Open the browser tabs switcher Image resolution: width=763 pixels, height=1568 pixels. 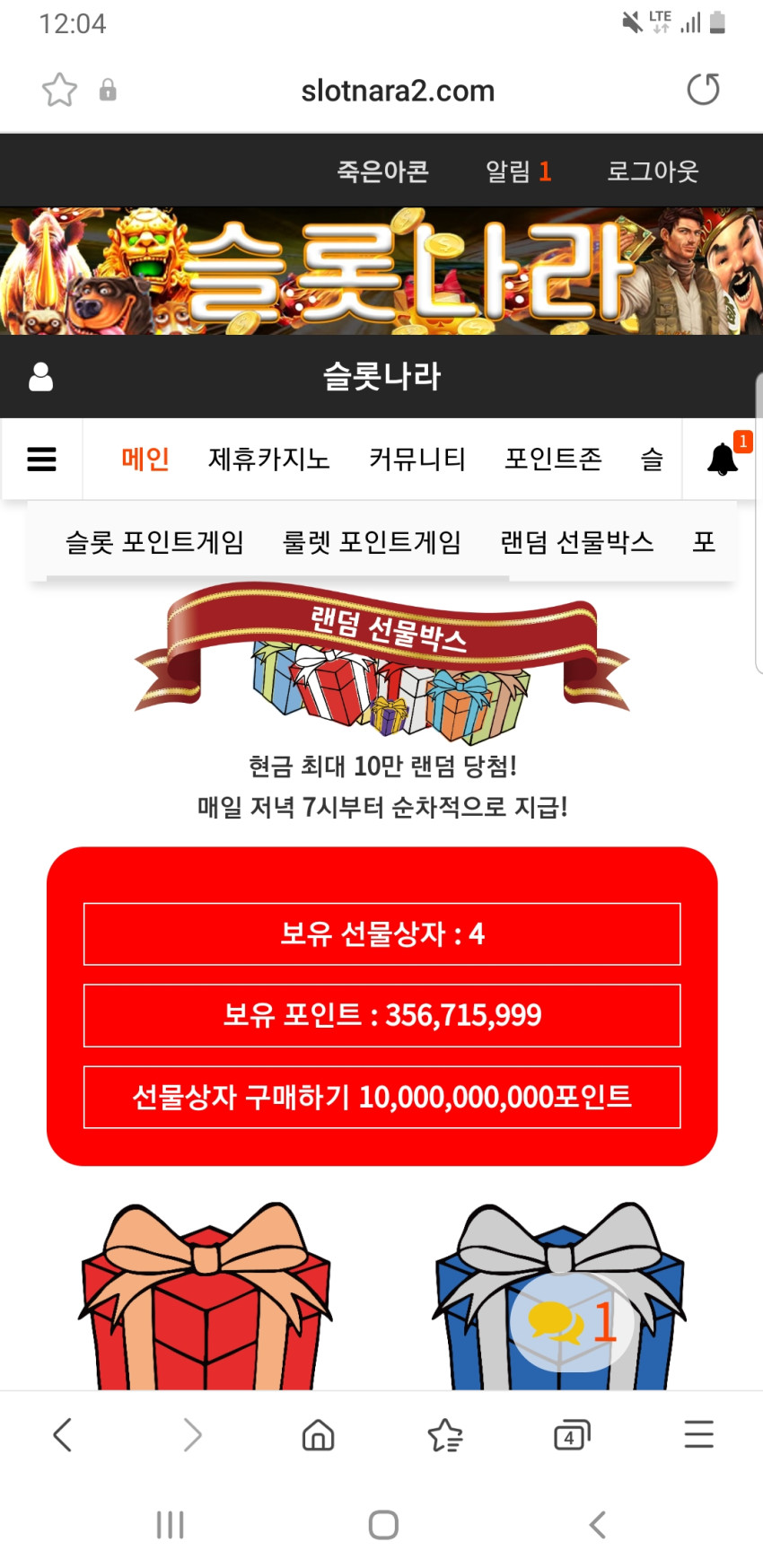point(571,1435)
